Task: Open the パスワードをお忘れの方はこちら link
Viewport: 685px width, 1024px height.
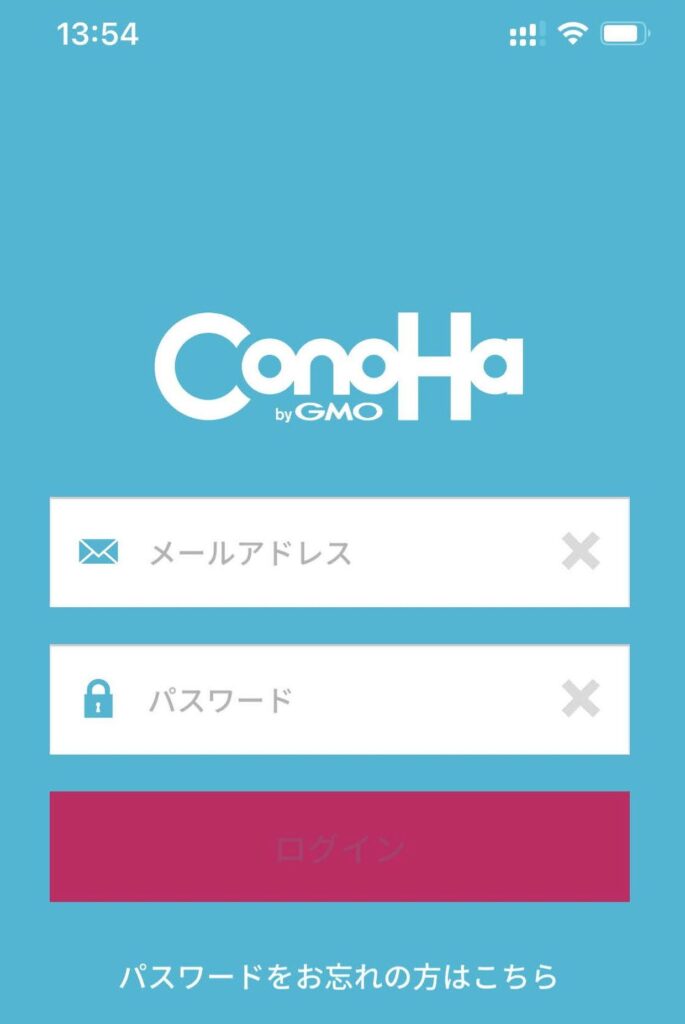Action: pos(339,976)
